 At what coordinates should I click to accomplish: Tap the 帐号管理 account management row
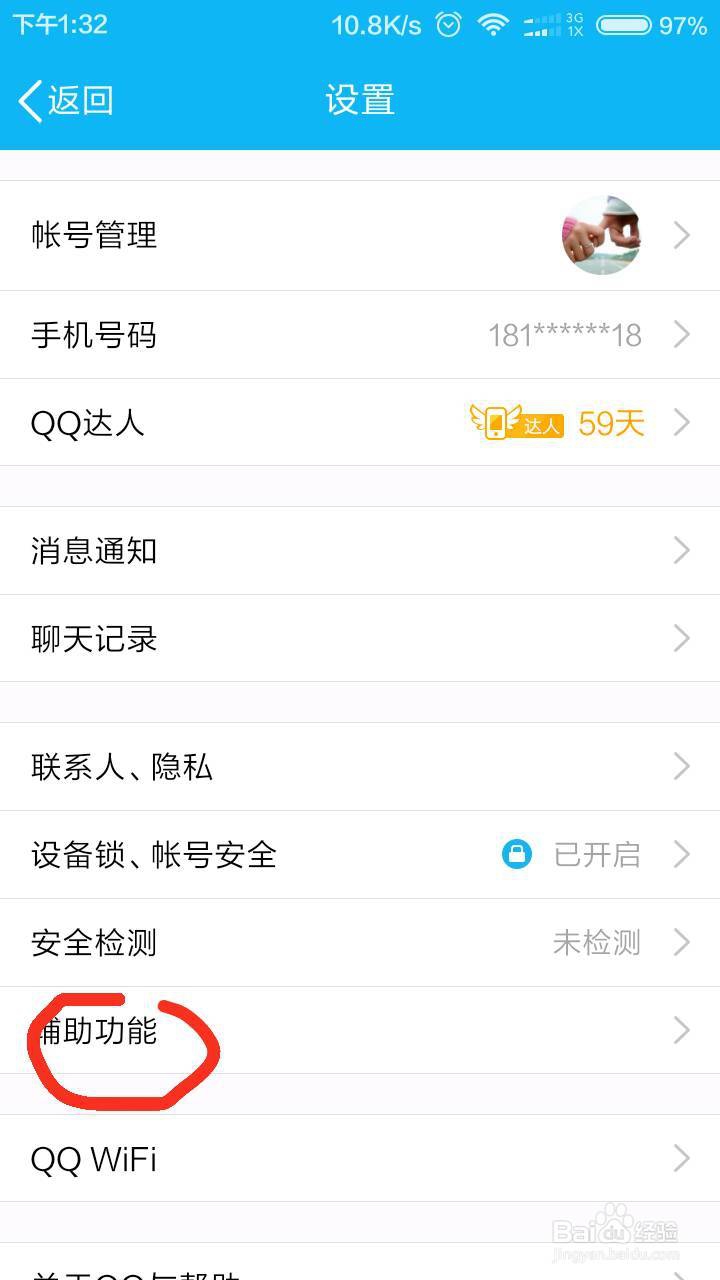click(95, 235)
